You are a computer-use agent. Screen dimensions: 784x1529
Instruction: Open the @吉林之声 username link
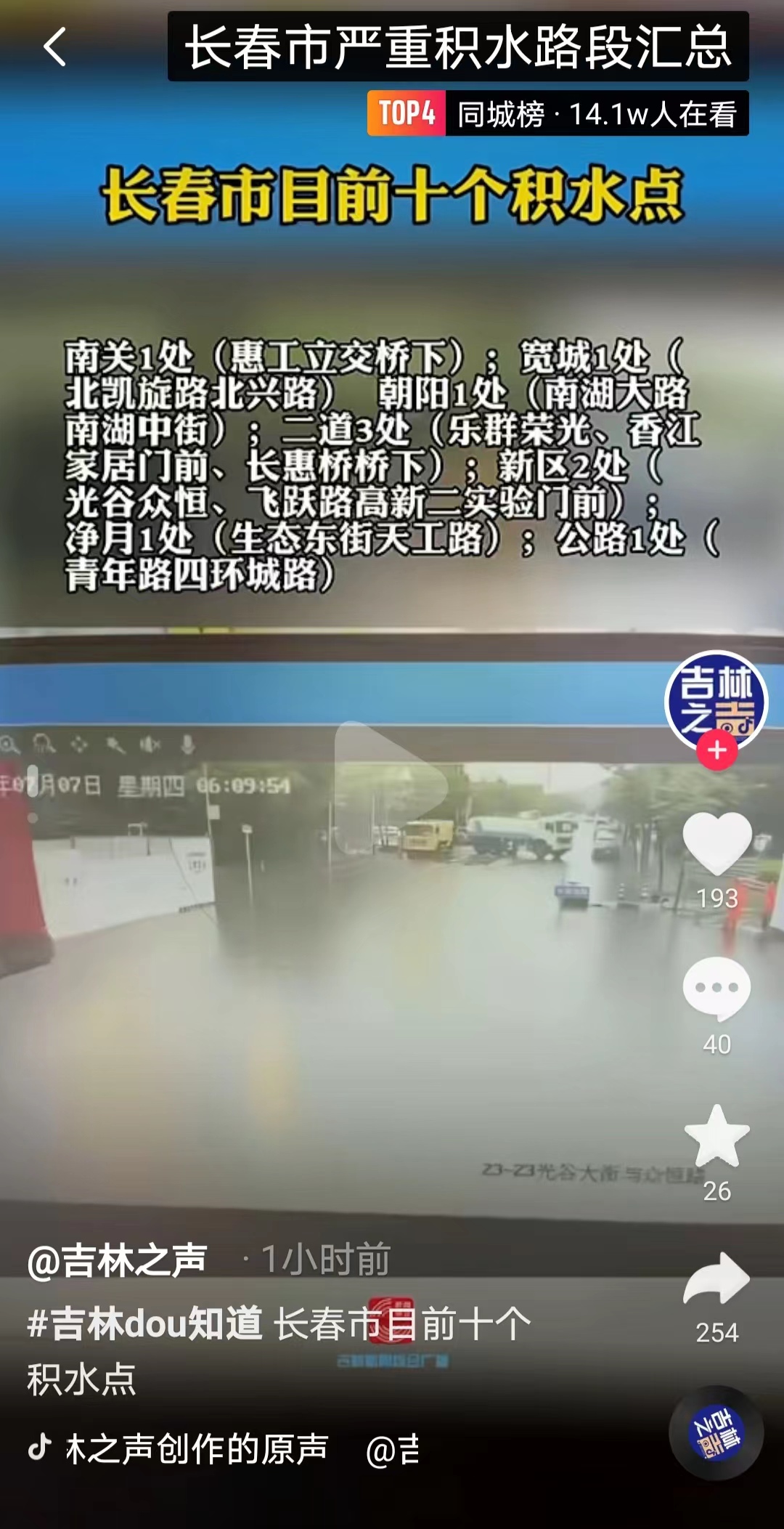tap(118, 1260)
